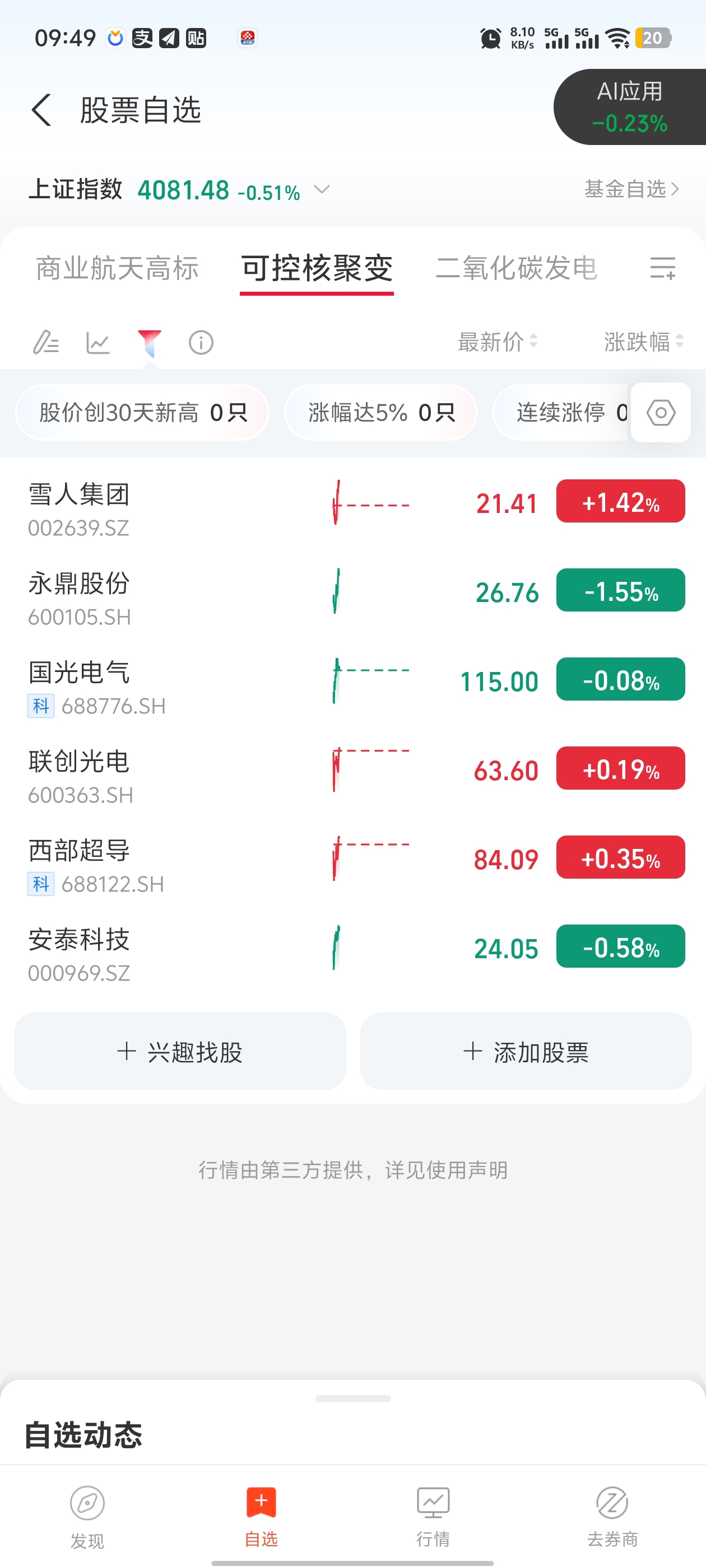Open the AI应用 floating index pill
Screen dimensions: 706x1568
click(630, 107)
